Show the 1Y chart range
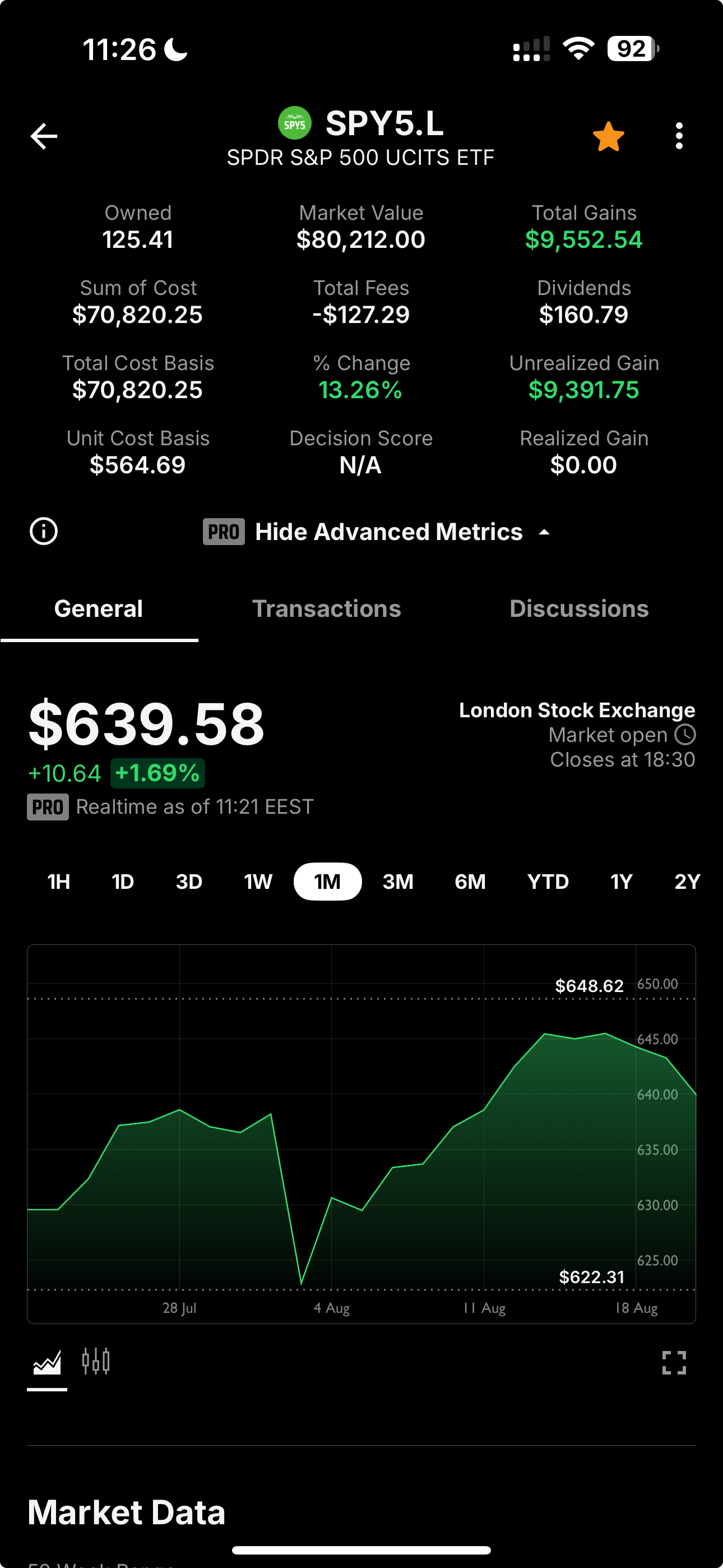The image size is (723, 1568). point(622,882)
